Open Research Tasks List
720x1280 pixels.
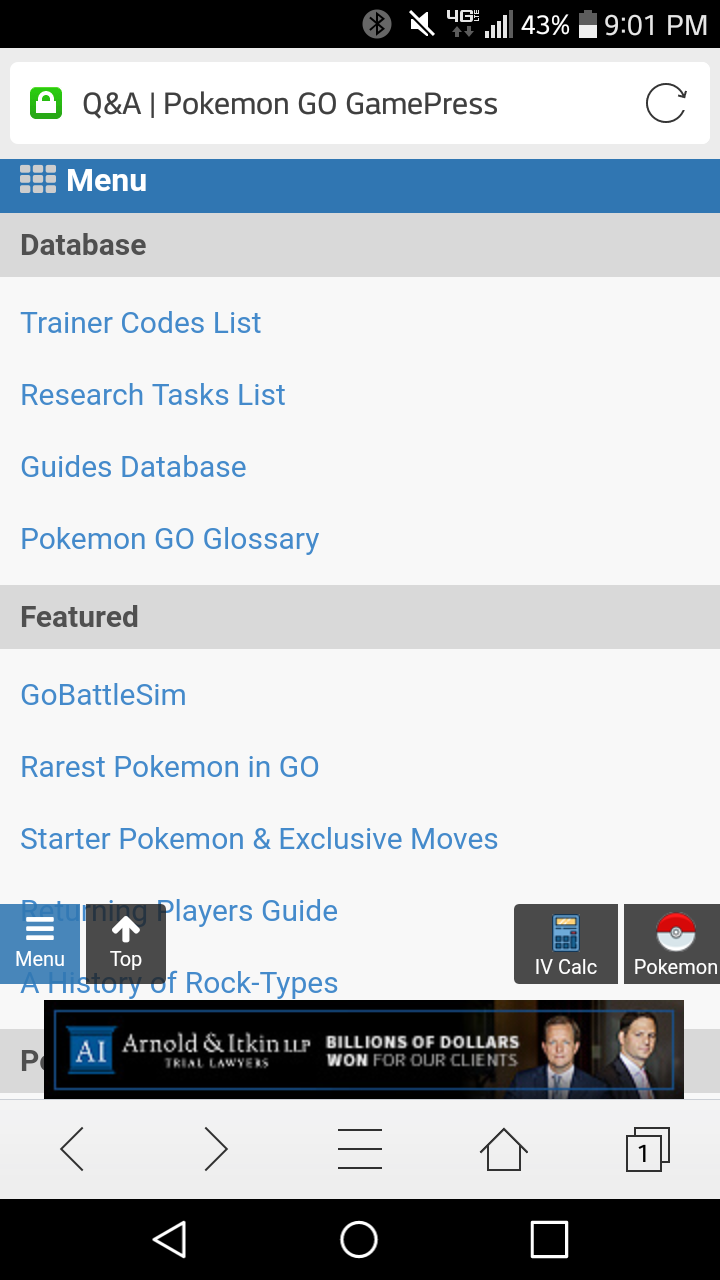click(x=153, y=395)
